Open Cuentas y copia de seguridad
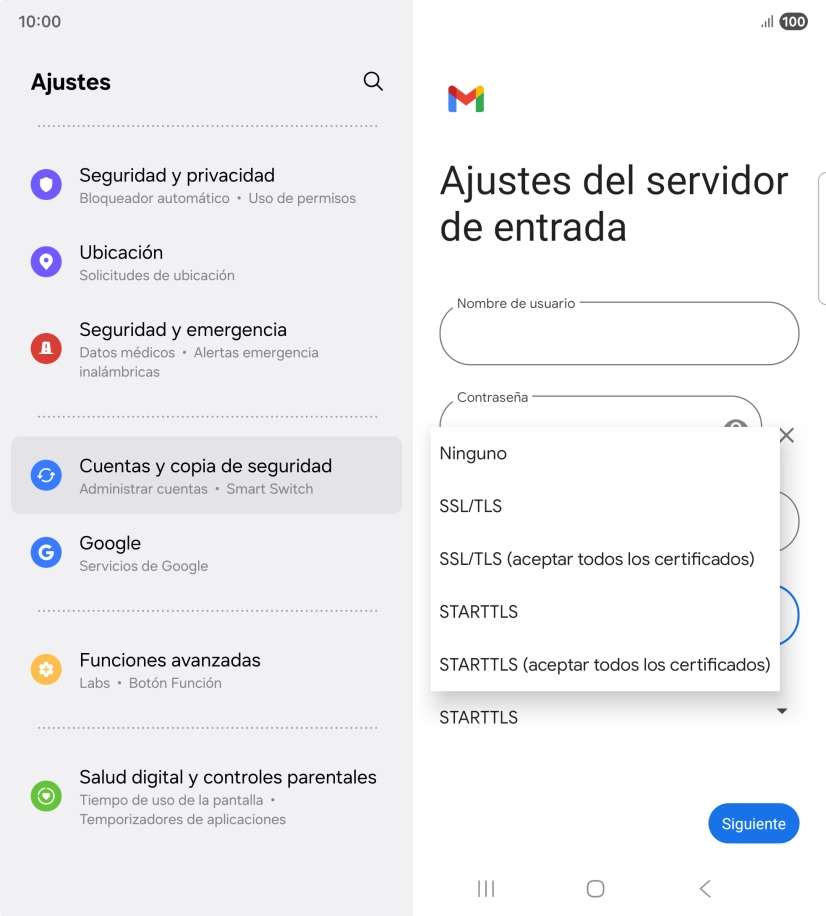 (206, 476)
